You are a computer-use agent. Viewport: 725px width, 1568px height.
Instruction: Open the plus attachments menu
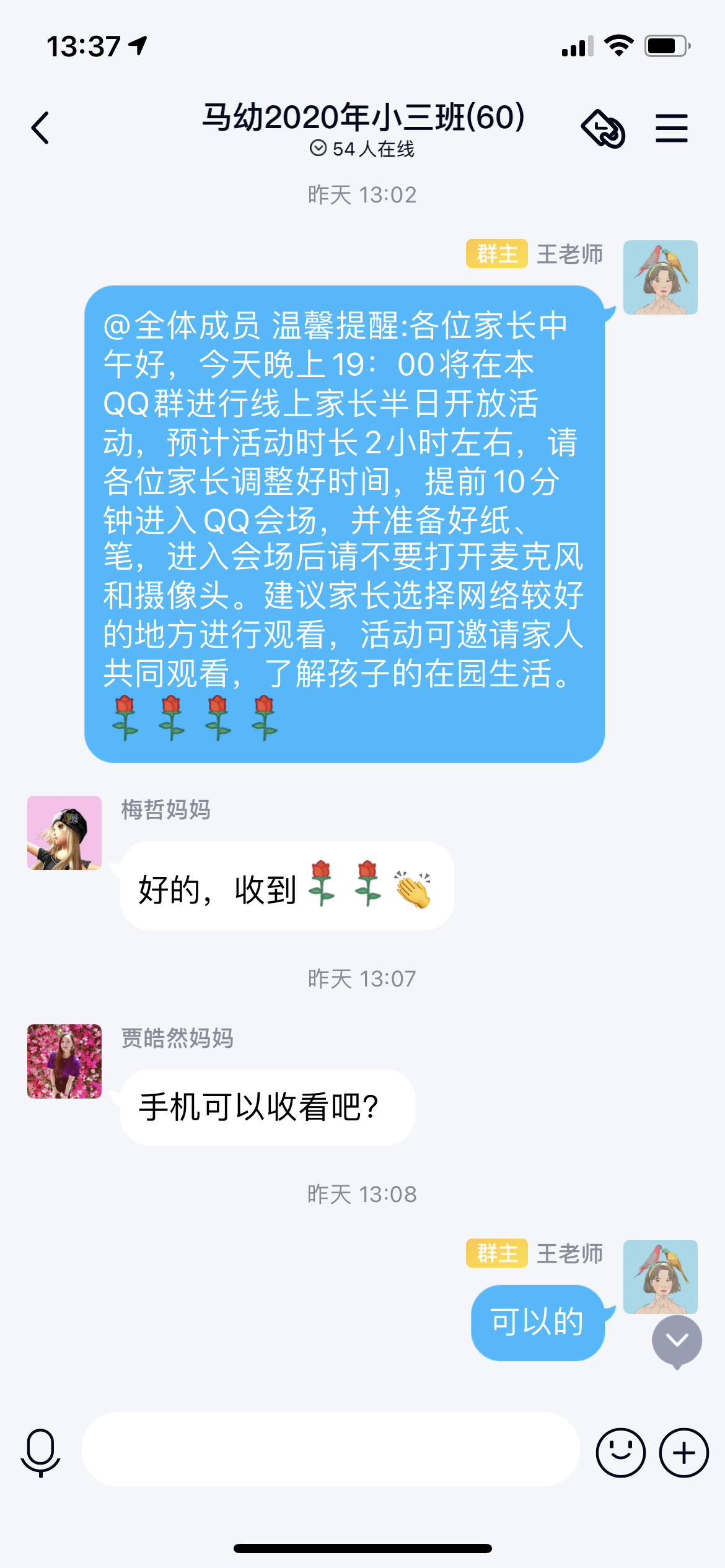(x=683, y=1452)
